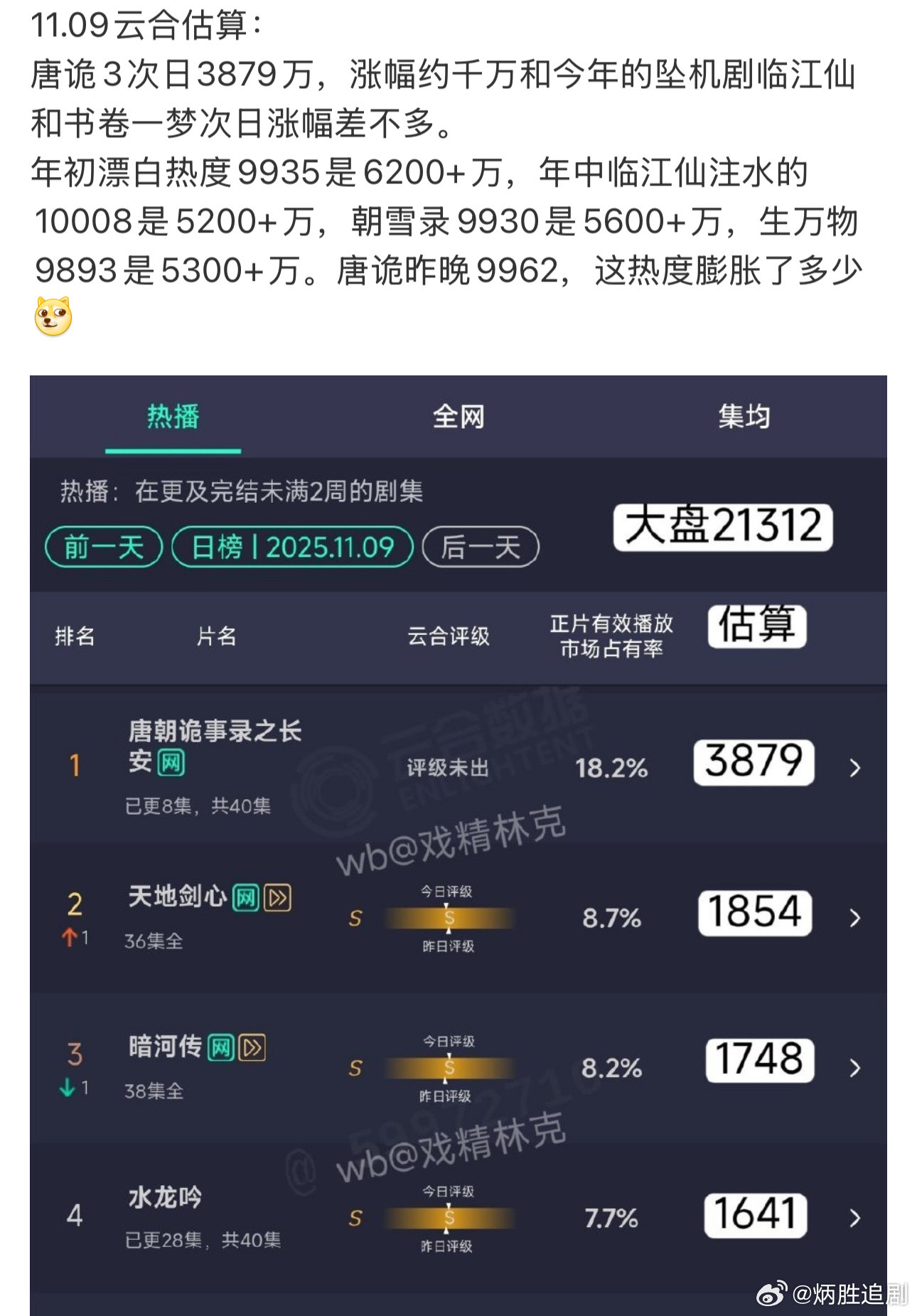917x1316 pixels.
Task: Select the playback icon beside 天地剑心
Action: (x=277, y=898)
